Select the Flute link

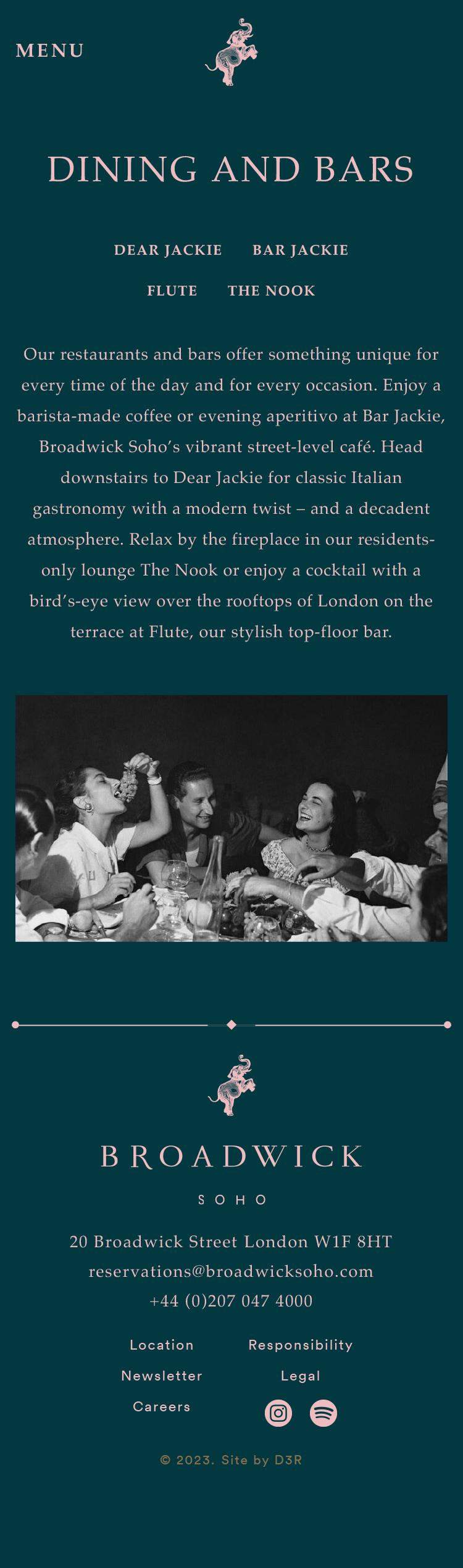click(172, 291)
